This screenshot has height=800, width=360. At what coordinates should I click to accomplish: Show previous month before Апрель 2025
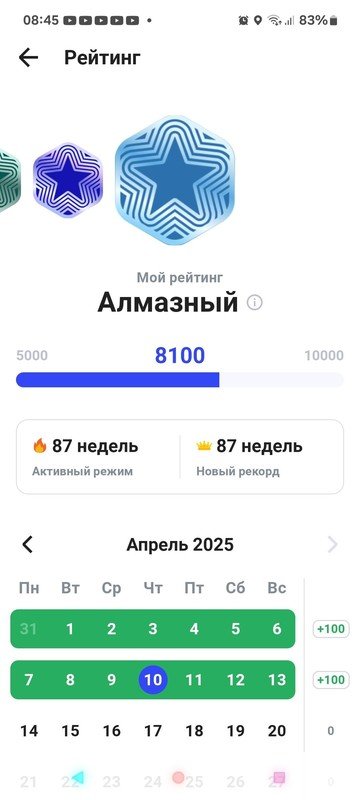point(28,544)
